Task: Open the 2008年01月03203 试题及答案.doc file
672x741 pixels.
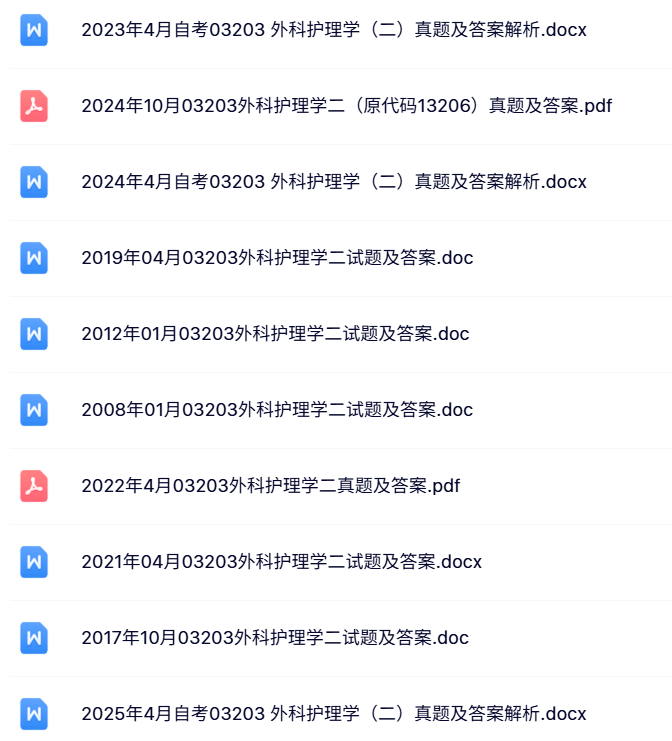Action: coord(277,410)
